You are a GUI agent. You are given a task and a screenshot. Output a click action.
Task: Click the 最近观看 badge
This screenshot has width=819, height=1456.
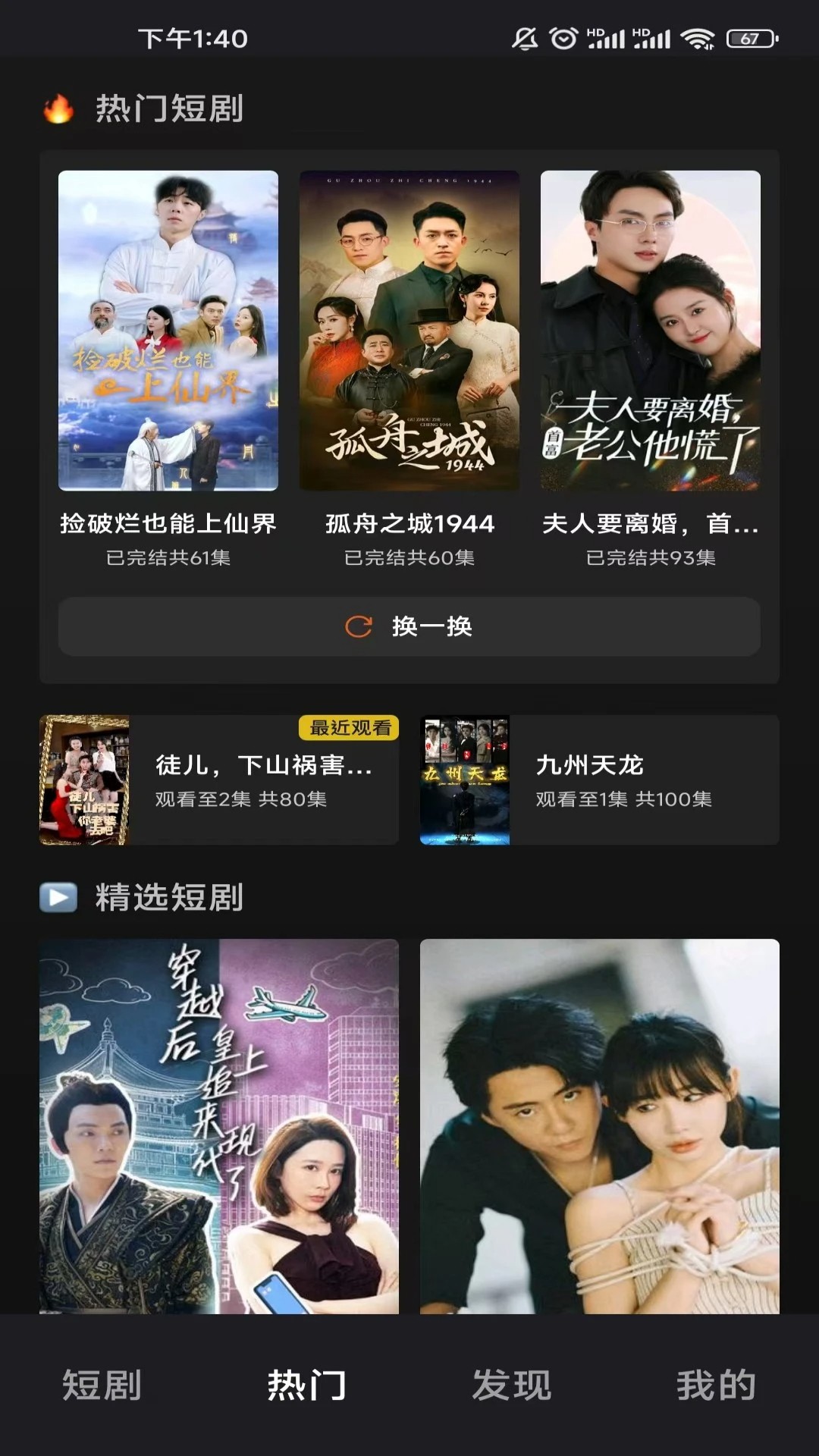(351, 728)
